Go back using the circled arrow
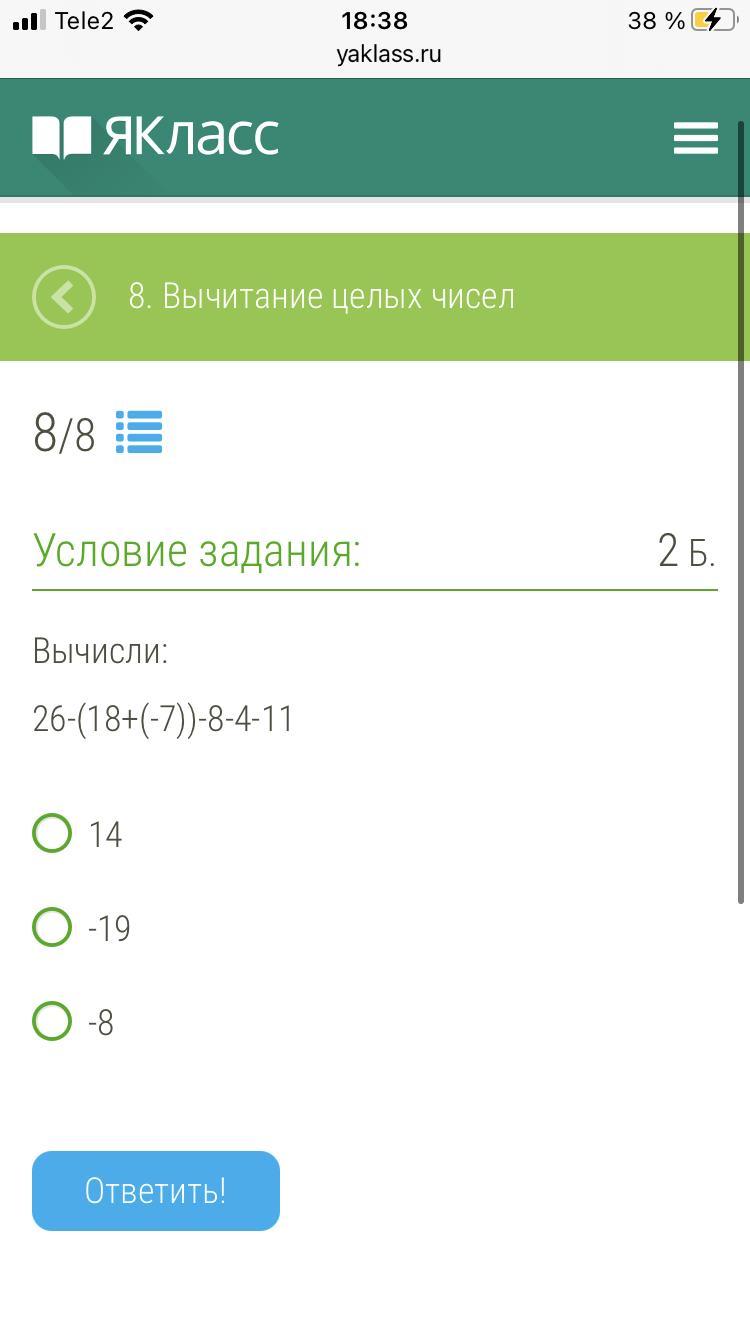This screenshot has width=750, height=1334. 64,297
